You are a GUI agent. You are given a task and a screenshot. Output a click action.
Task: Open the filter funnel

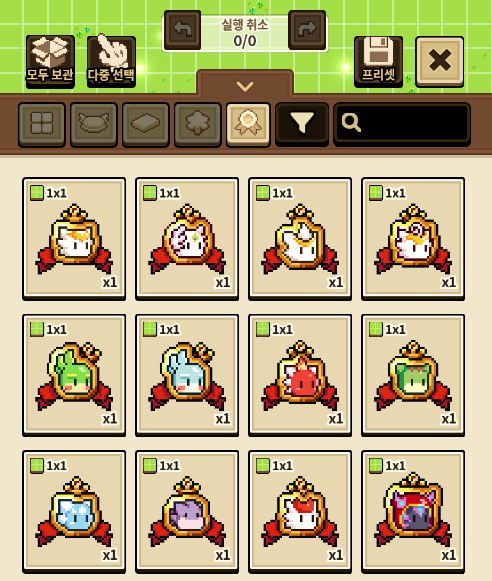click(x=302, y=124)
